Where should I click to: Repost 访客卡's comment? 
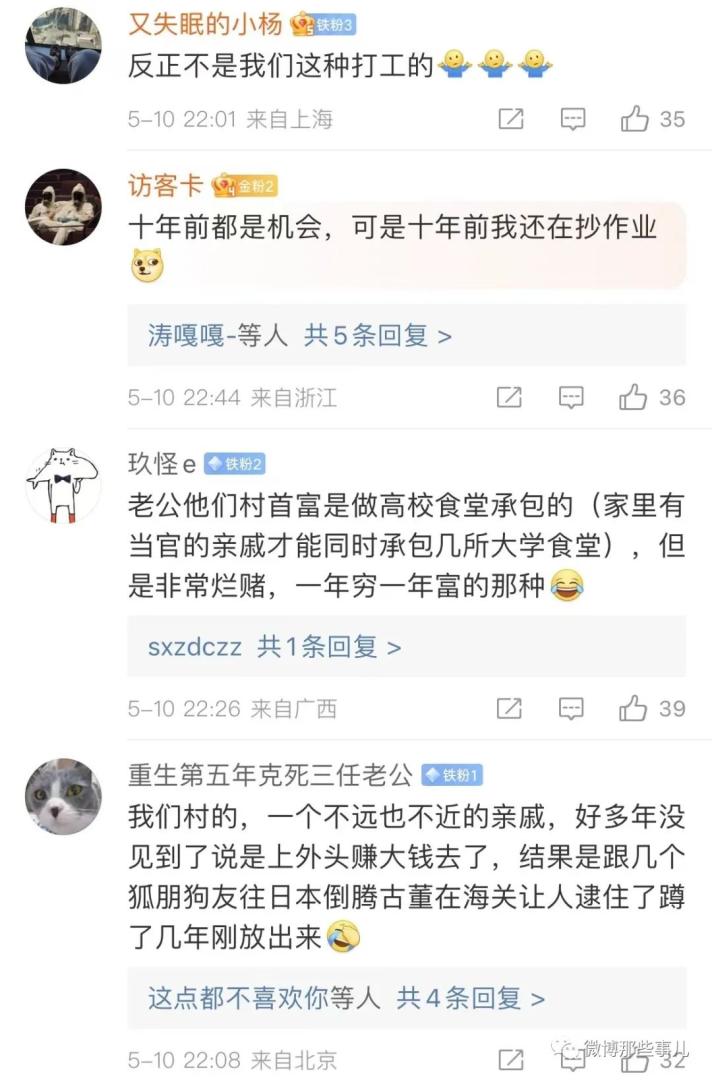pos(509,397)
